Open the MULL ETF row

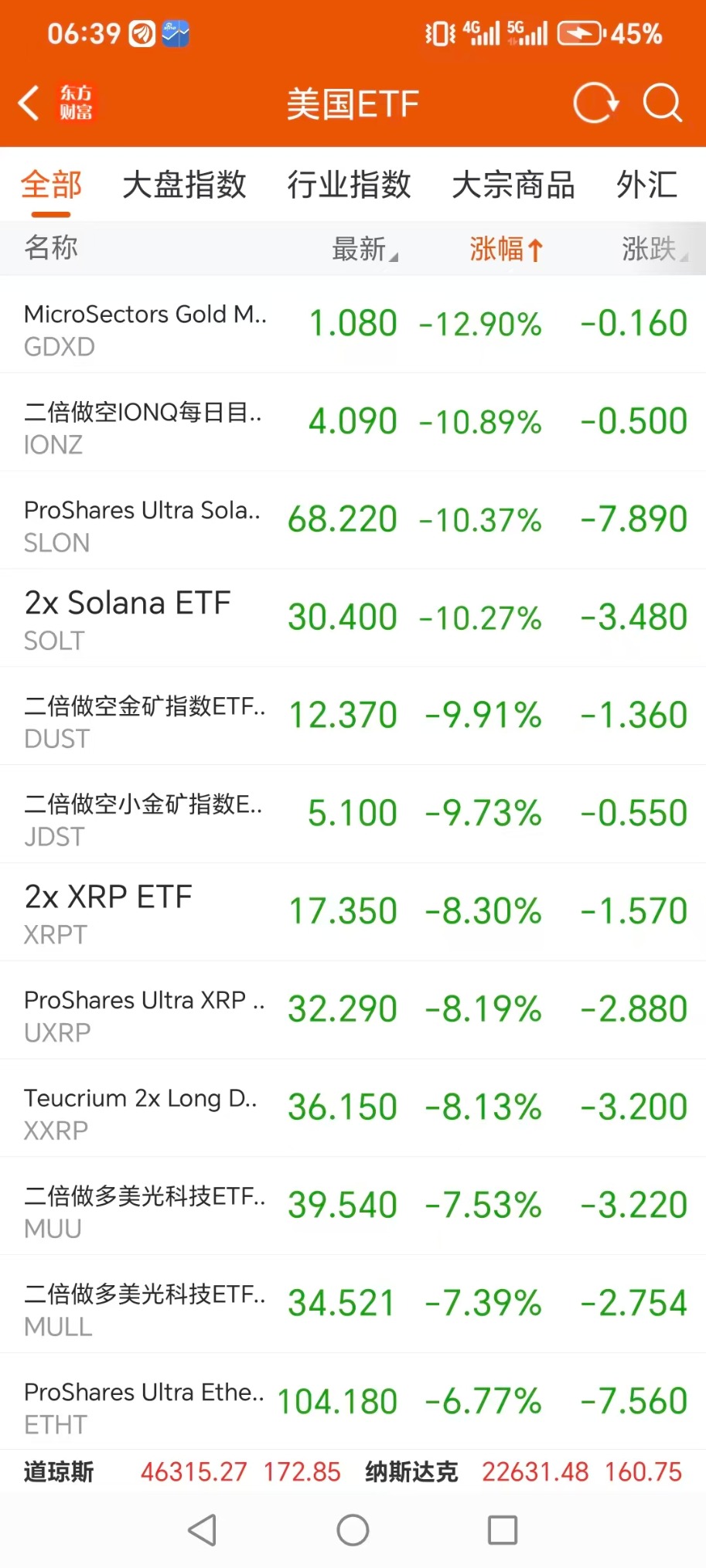click(x=353, y=1304)
